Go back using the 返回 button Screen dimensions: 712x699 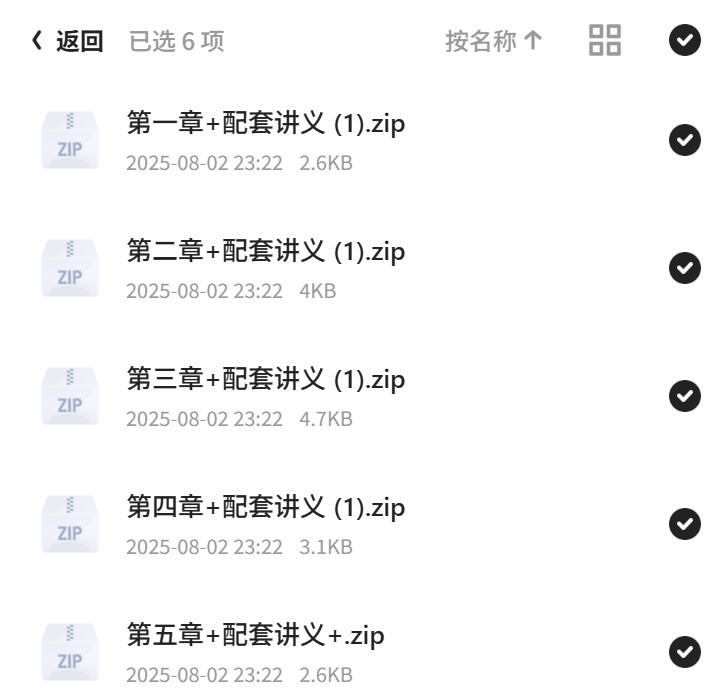(x=67, y=41)
